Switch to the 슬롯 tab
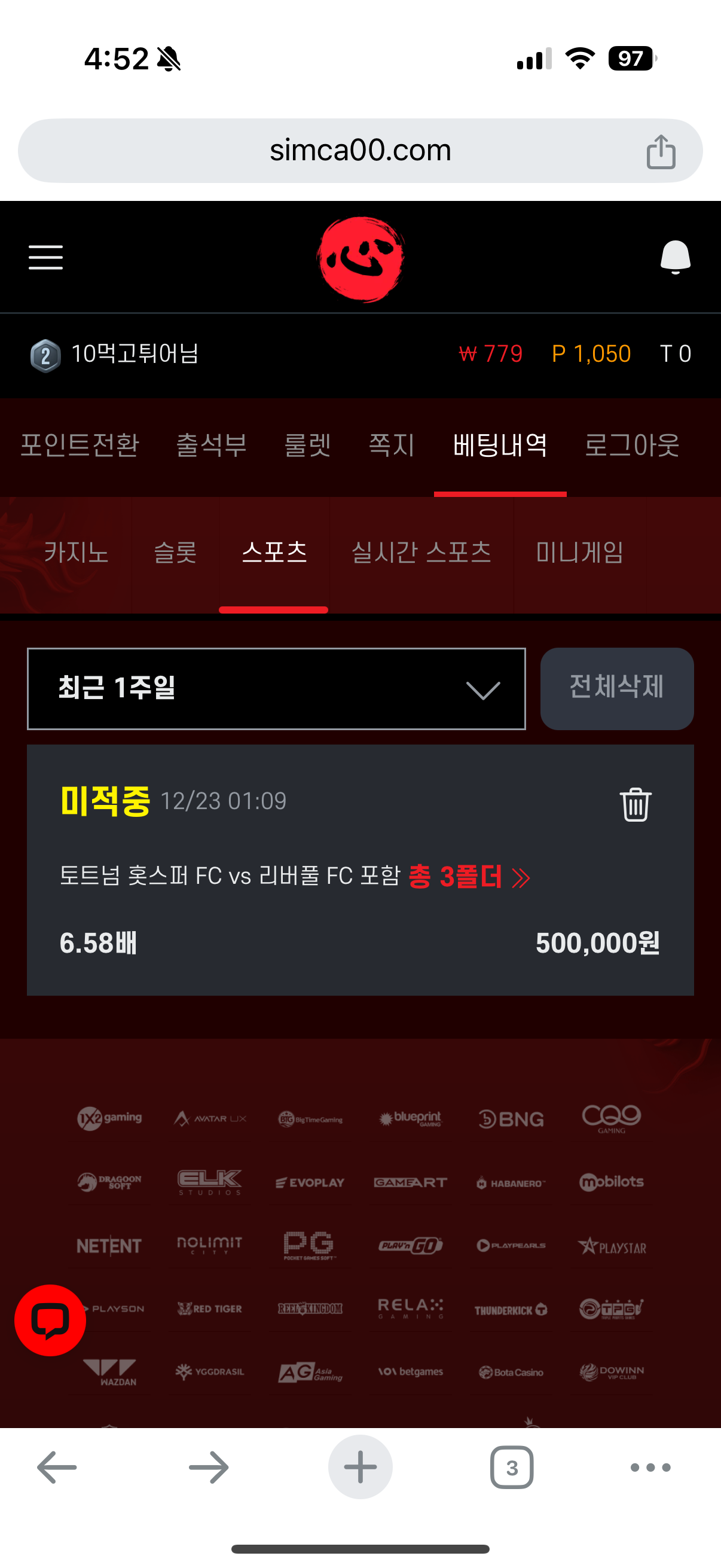This screenshot has width=721, height=1568. [175, 552]
